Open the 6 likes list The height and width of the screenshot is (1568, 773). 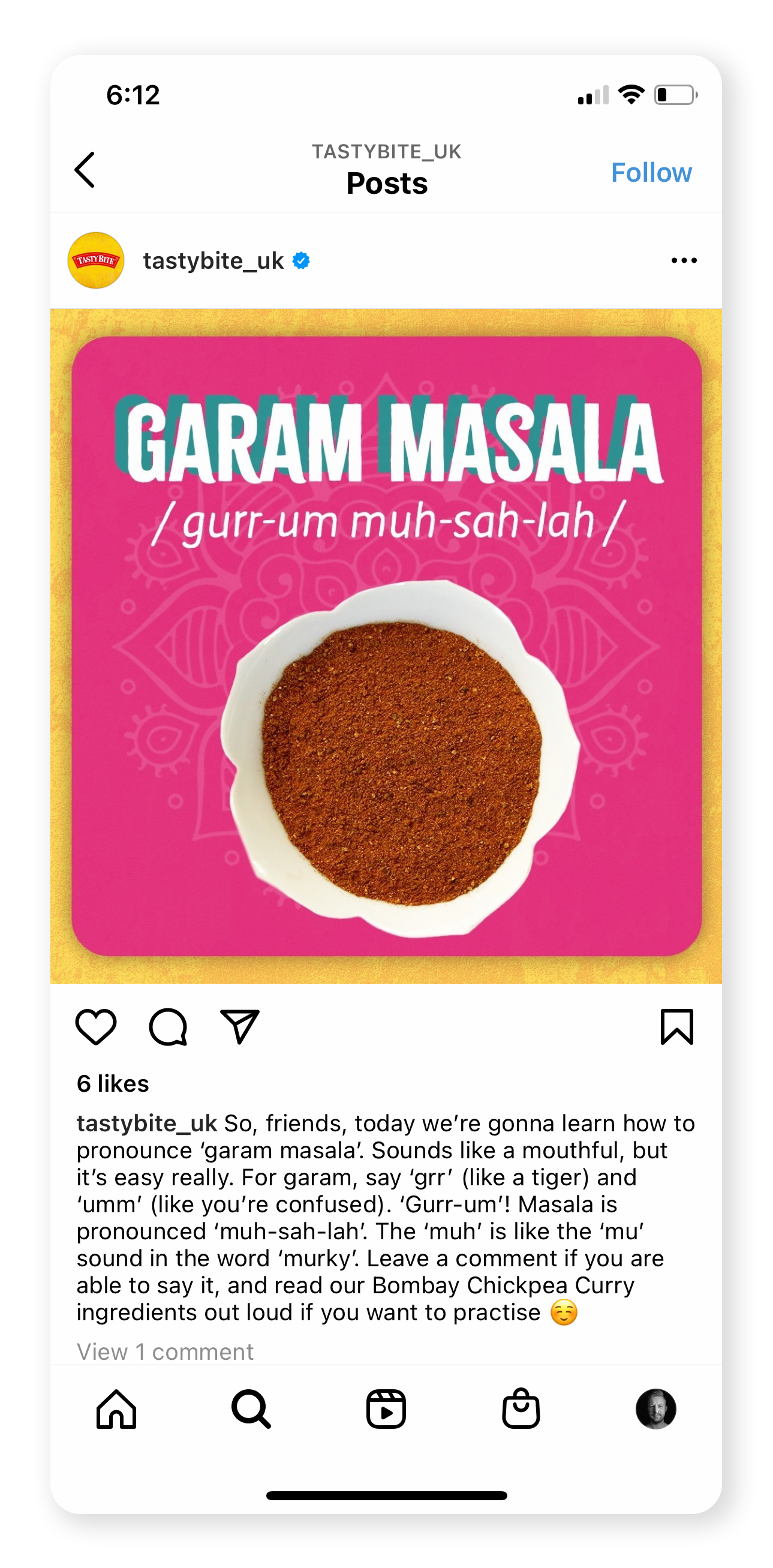[113, 1083]
